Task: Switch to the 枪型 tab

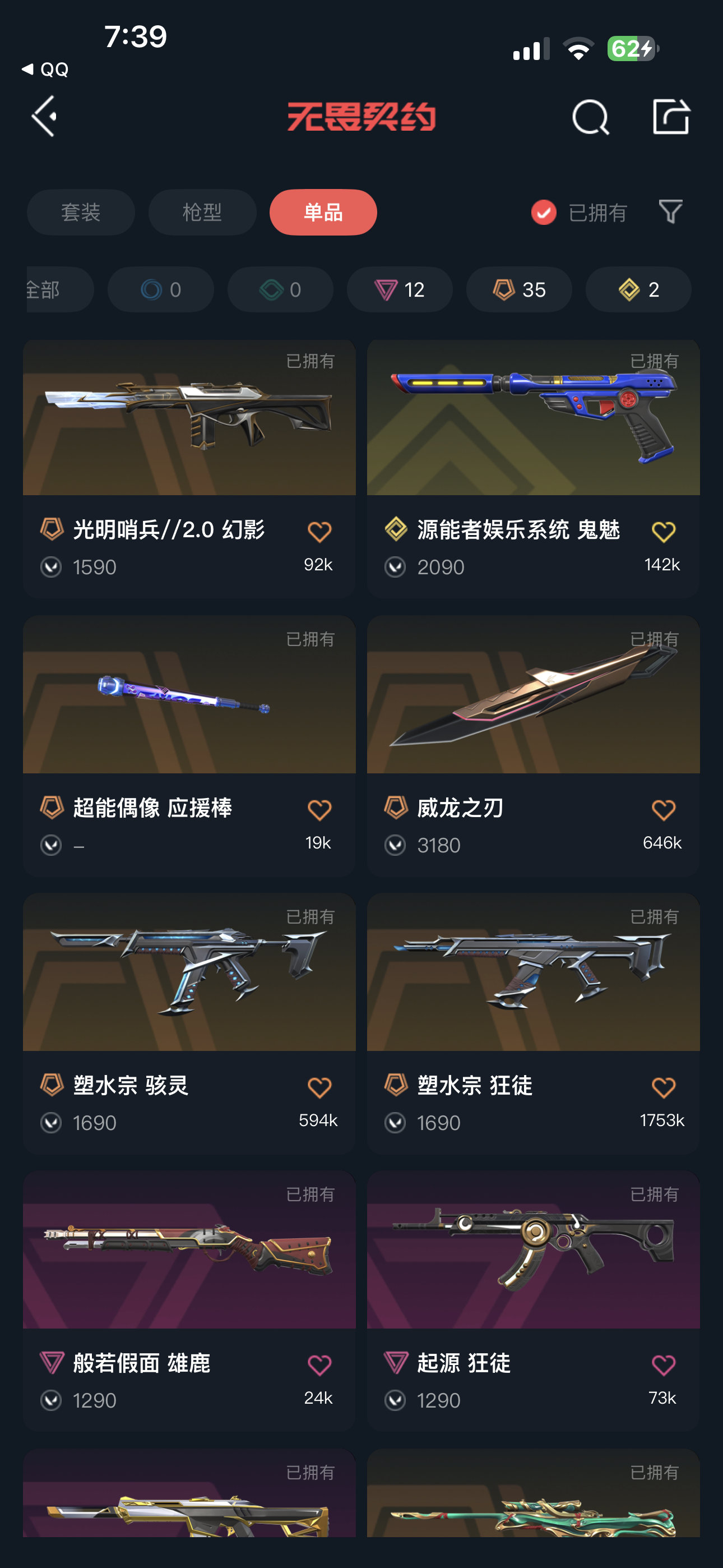Action: click(x=202, y=213)
